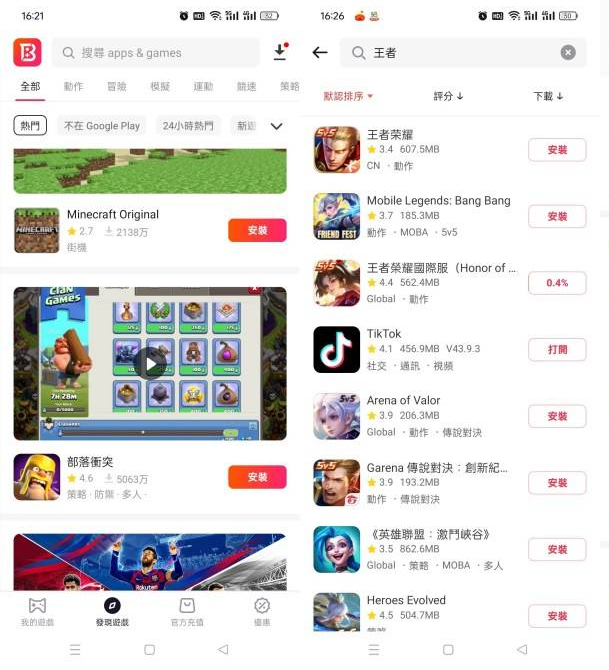609x670 pixels.
Task: Expand the filter chips chevron
Action: pos(277,126)
